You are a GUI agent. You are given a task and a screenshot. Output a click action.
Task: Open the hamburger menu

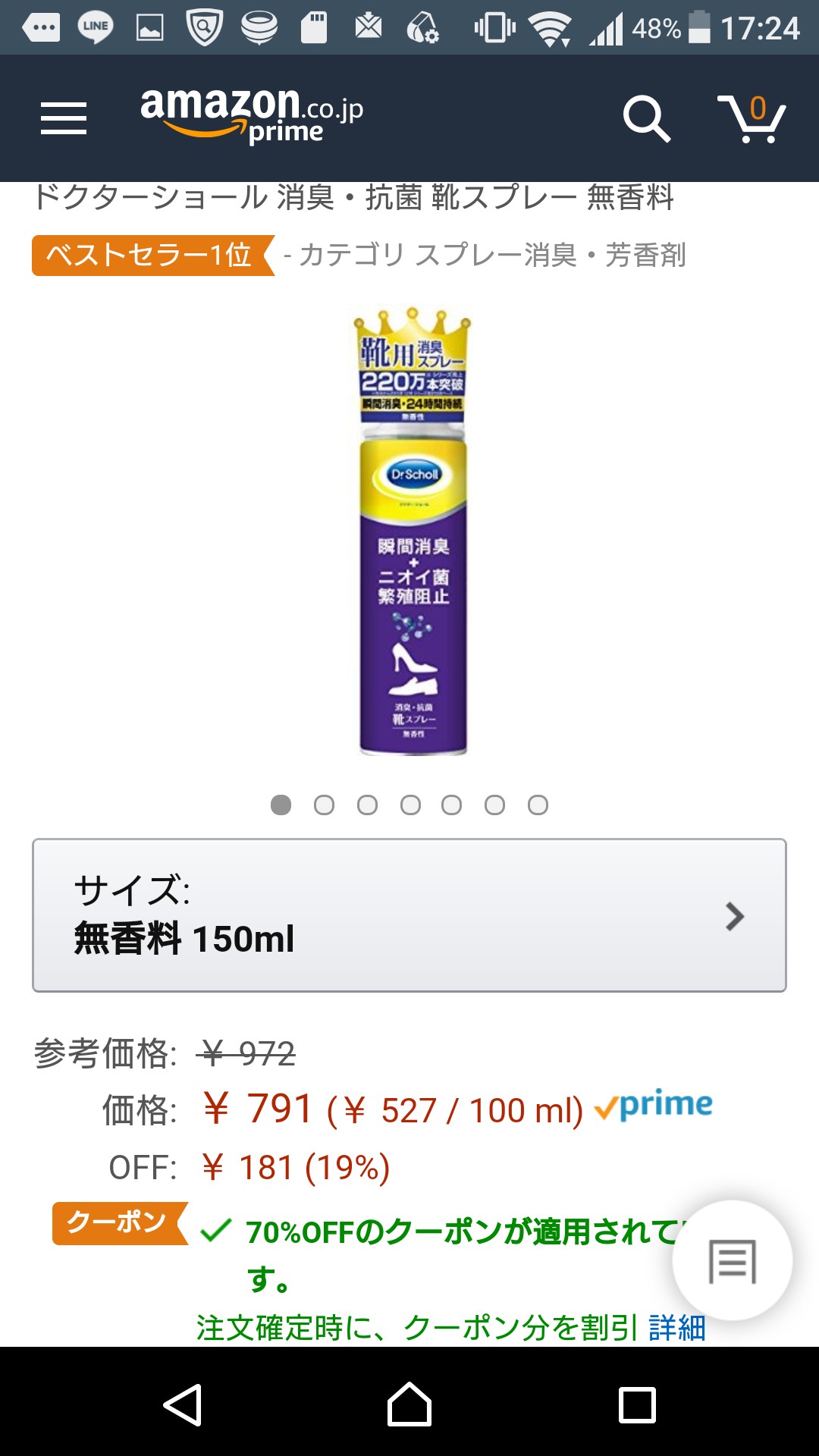(64, 118)
